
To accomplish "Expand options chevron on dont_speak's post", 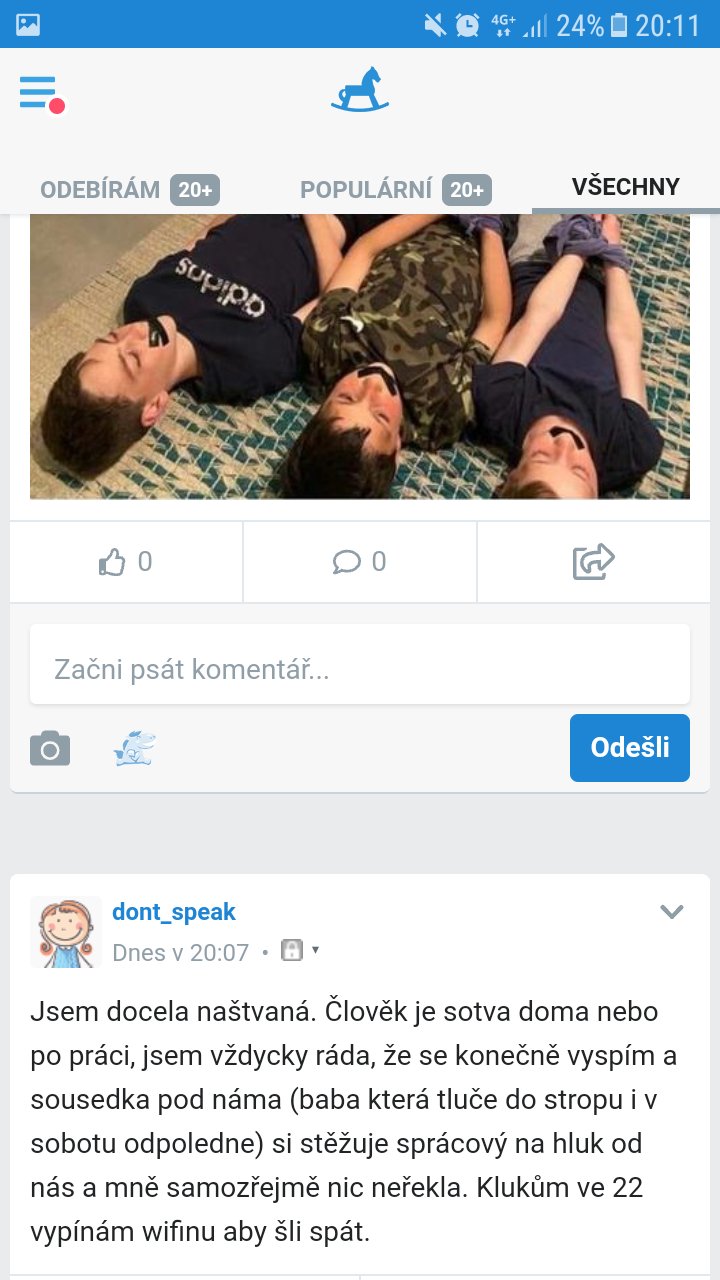I will 672,912.
